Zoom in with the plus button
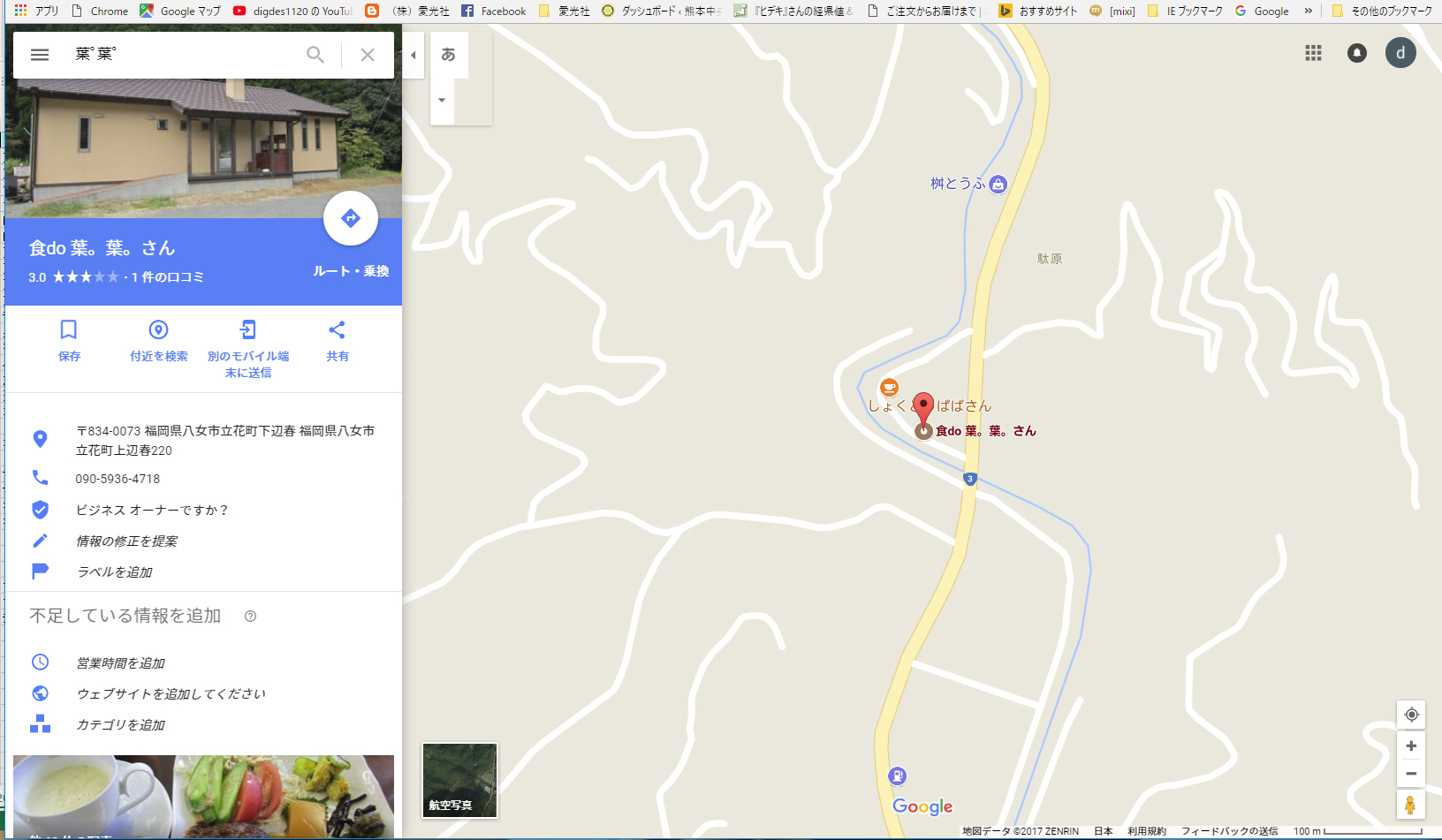The height and width of the screenshot is (840, 1442). click(1411, 745)
